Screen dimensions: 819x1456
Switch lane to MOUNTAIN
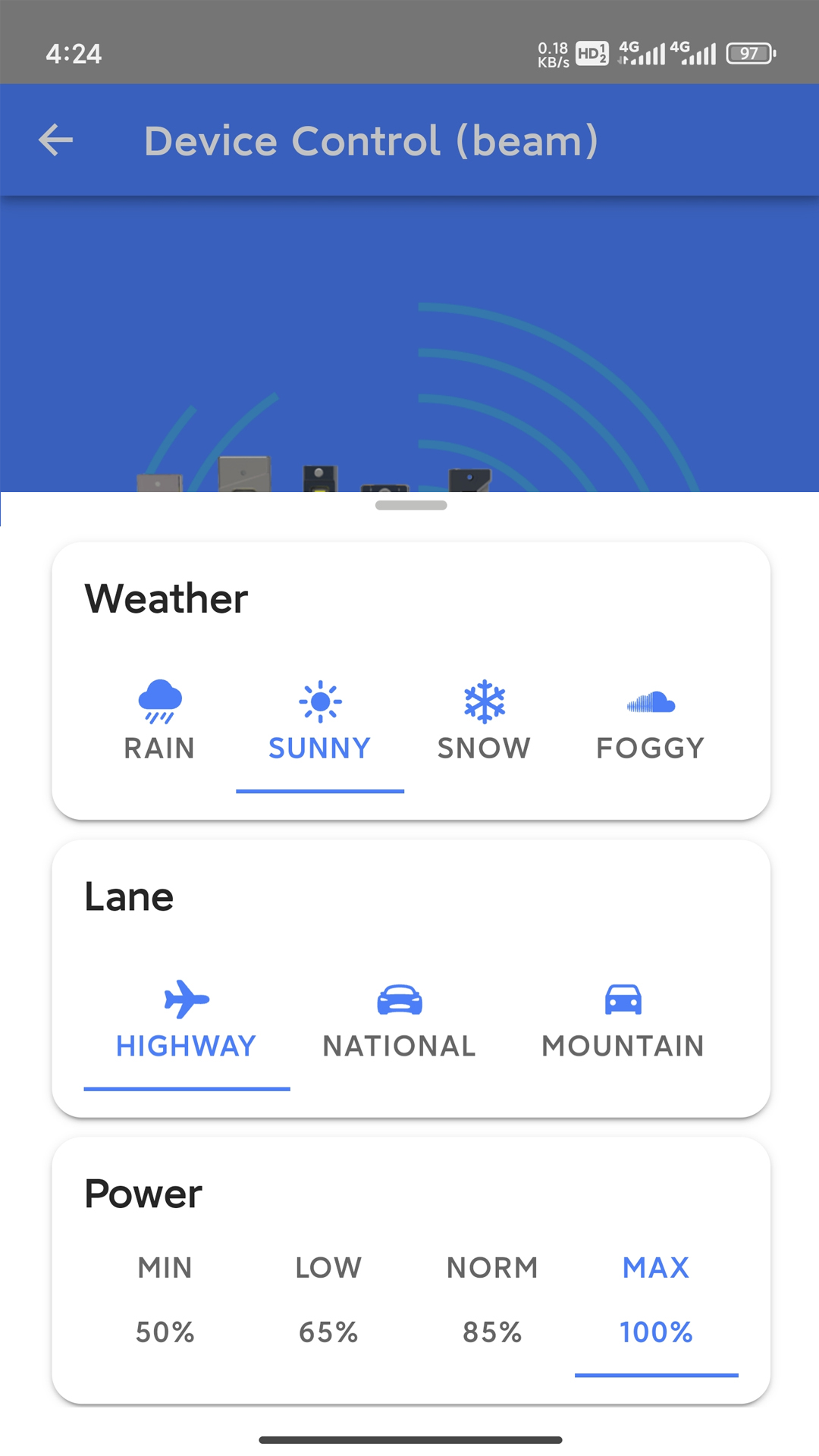[623, 1020]
